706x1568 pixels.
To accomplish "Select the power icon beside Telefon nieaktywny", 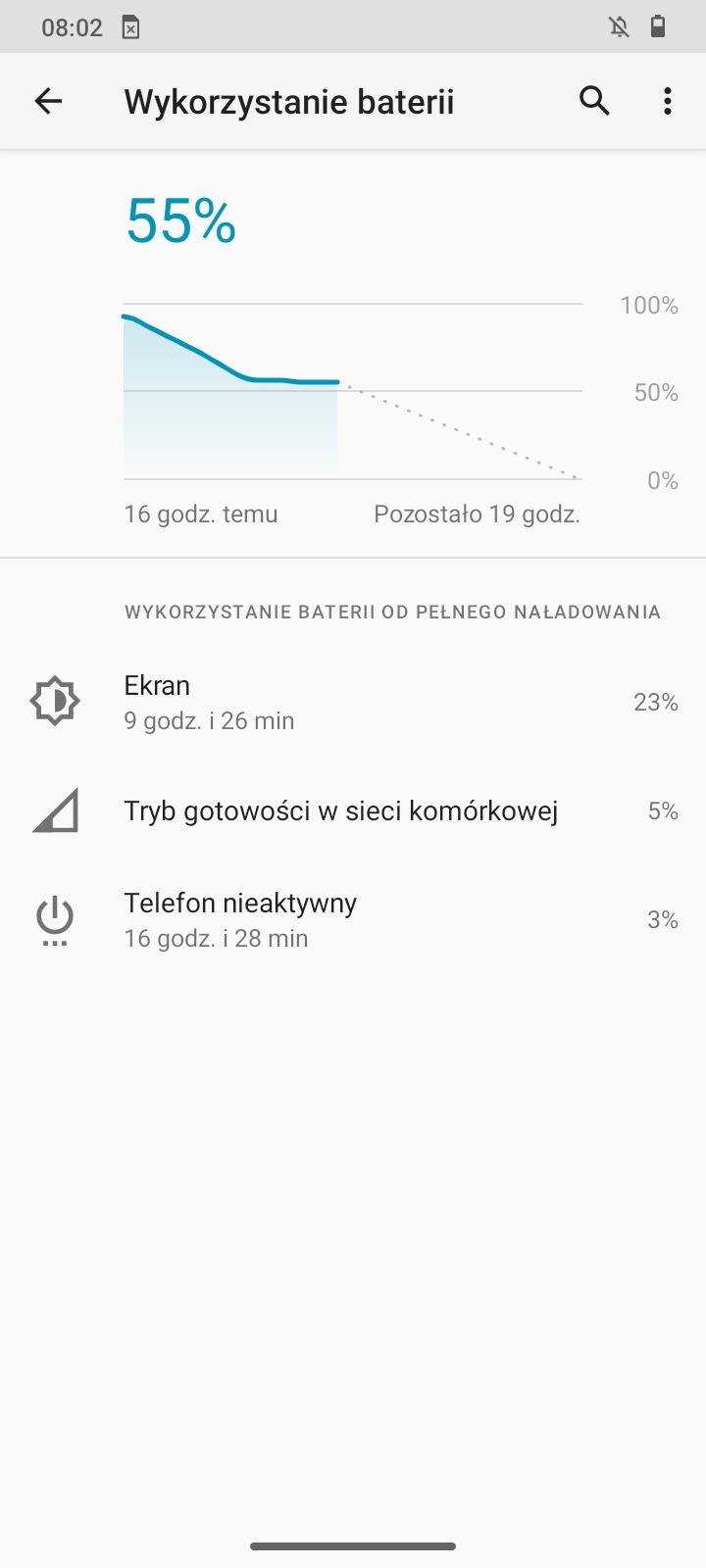I will (54, 918).
